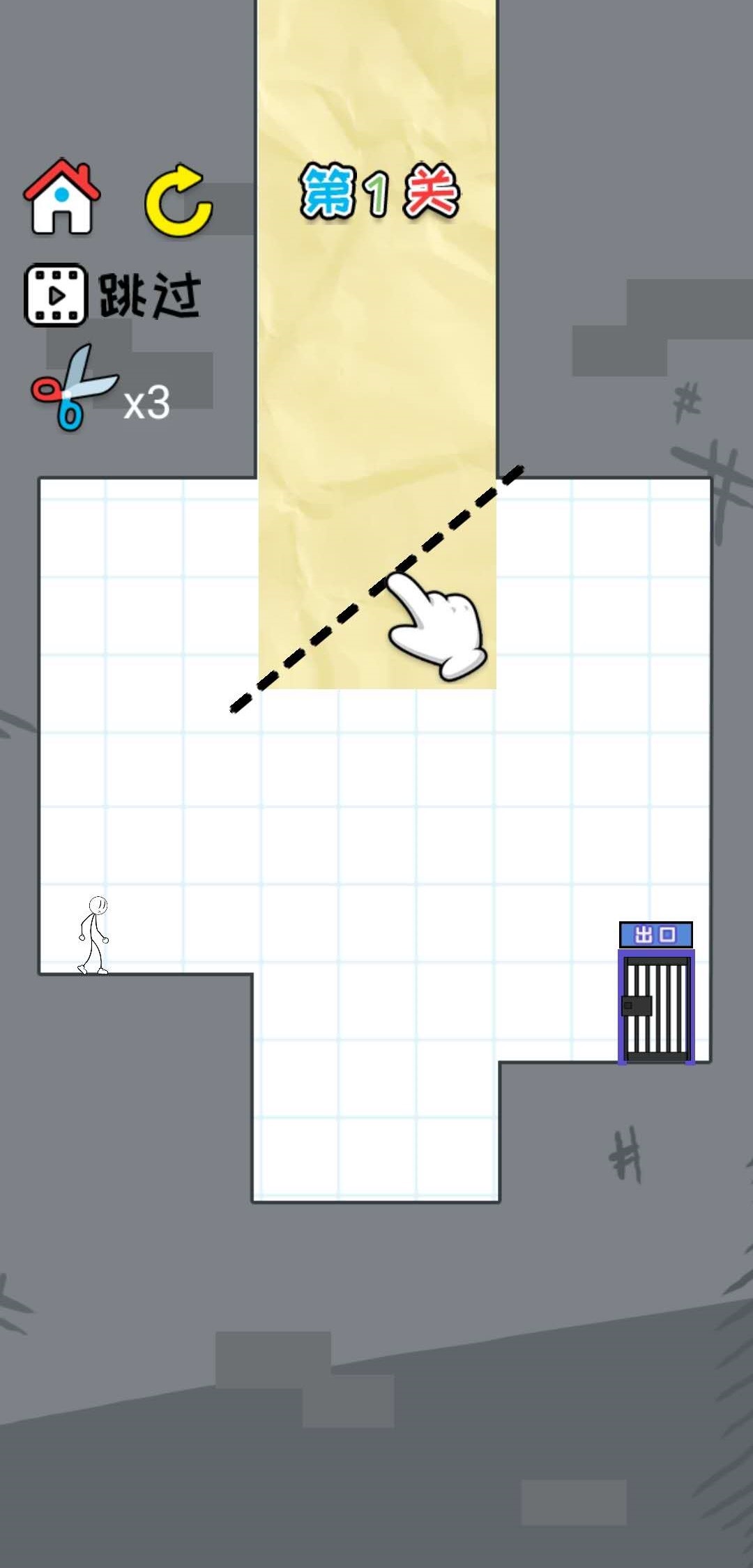Image resolution: width=753 pixels, height=1568 pixels.
Task: Restart the level with the yellow arrow
Action: 178,201
